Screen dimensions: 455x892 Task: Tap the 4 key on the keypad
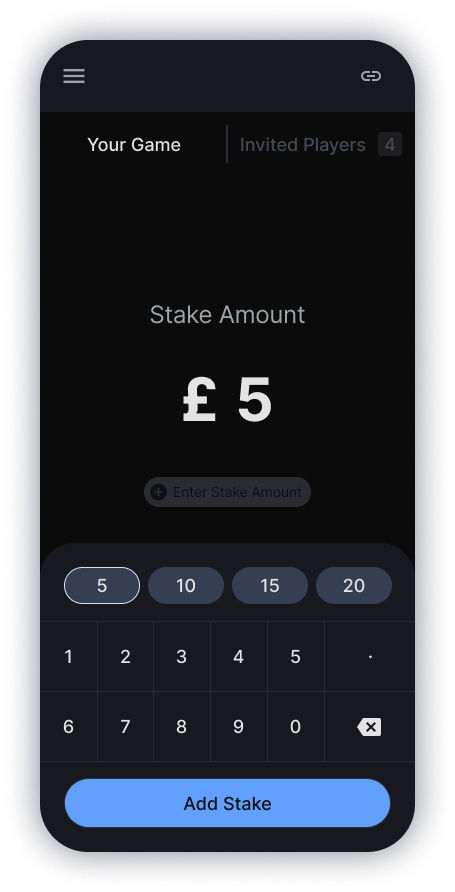pyautogui.click(x=238, y=656)
